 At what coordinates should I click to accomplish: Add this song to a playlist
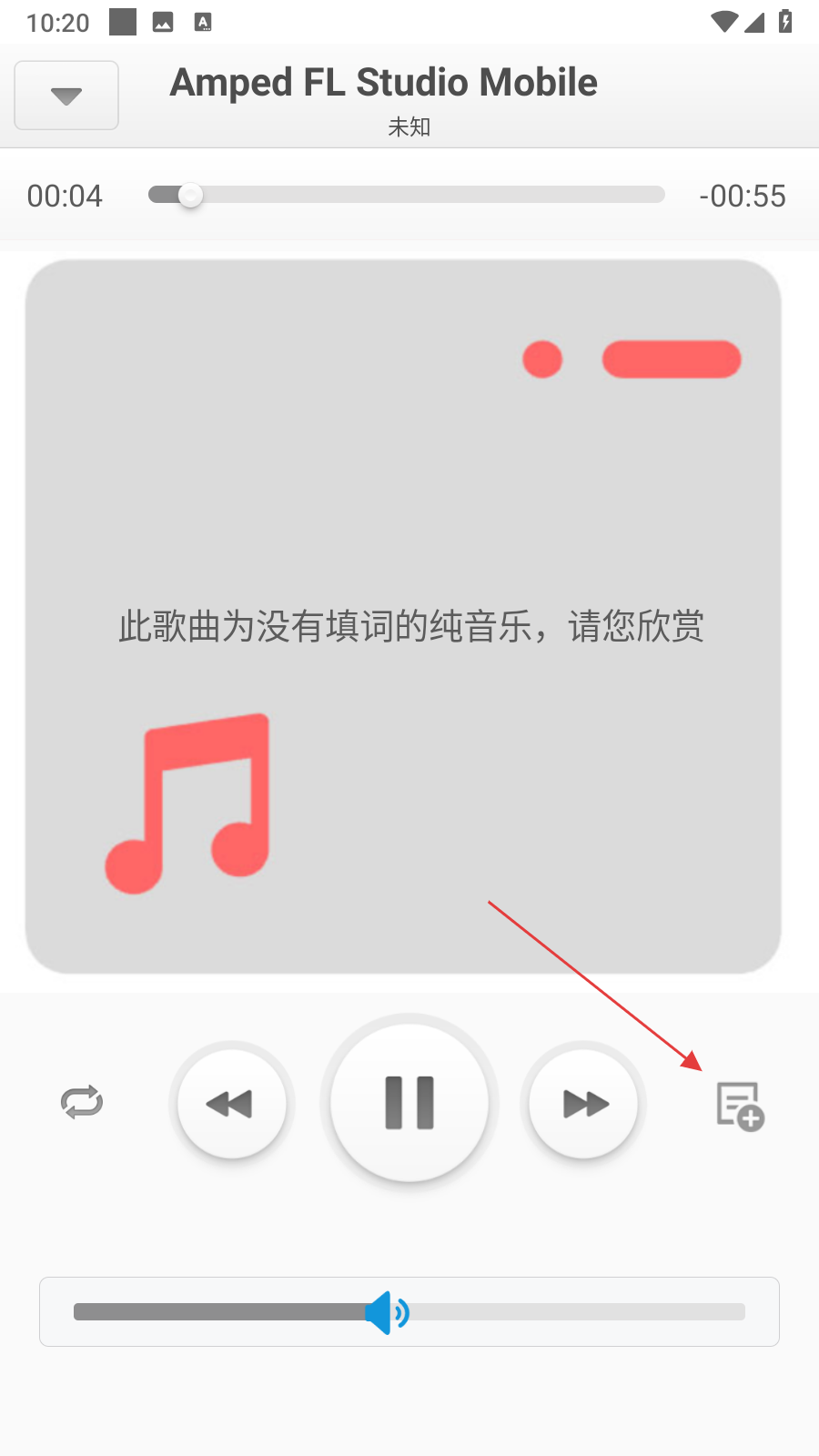point(740,1106)
